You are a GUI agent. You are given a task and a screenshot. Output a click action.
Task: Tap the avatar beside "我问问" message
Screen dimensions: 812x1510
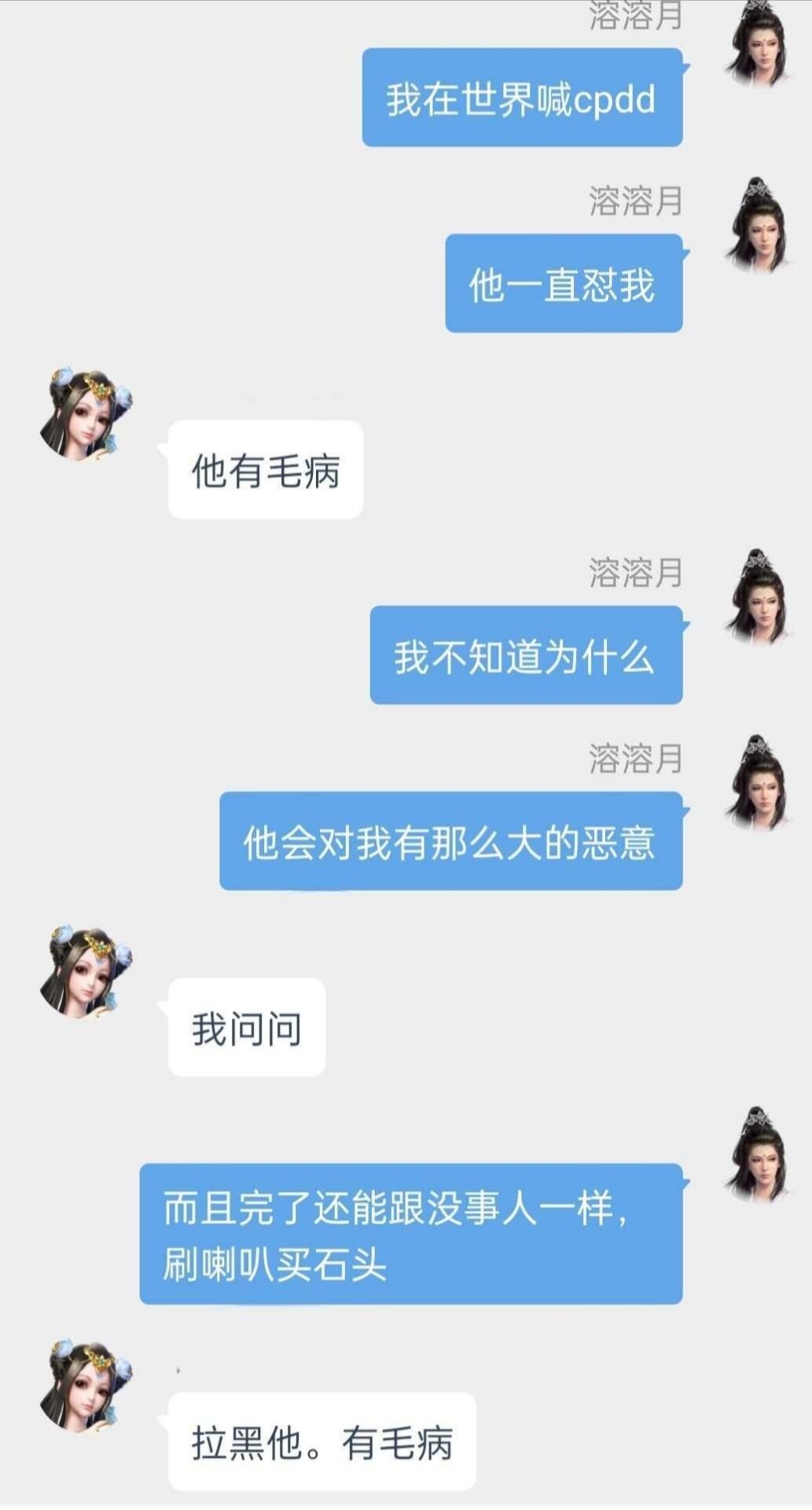click(x=86, y=972)
